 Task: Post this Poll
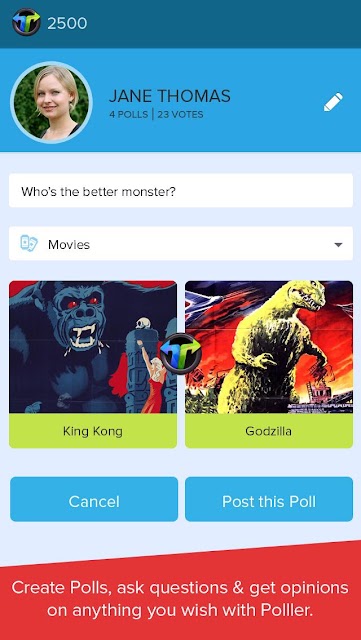tap(269, 499)
